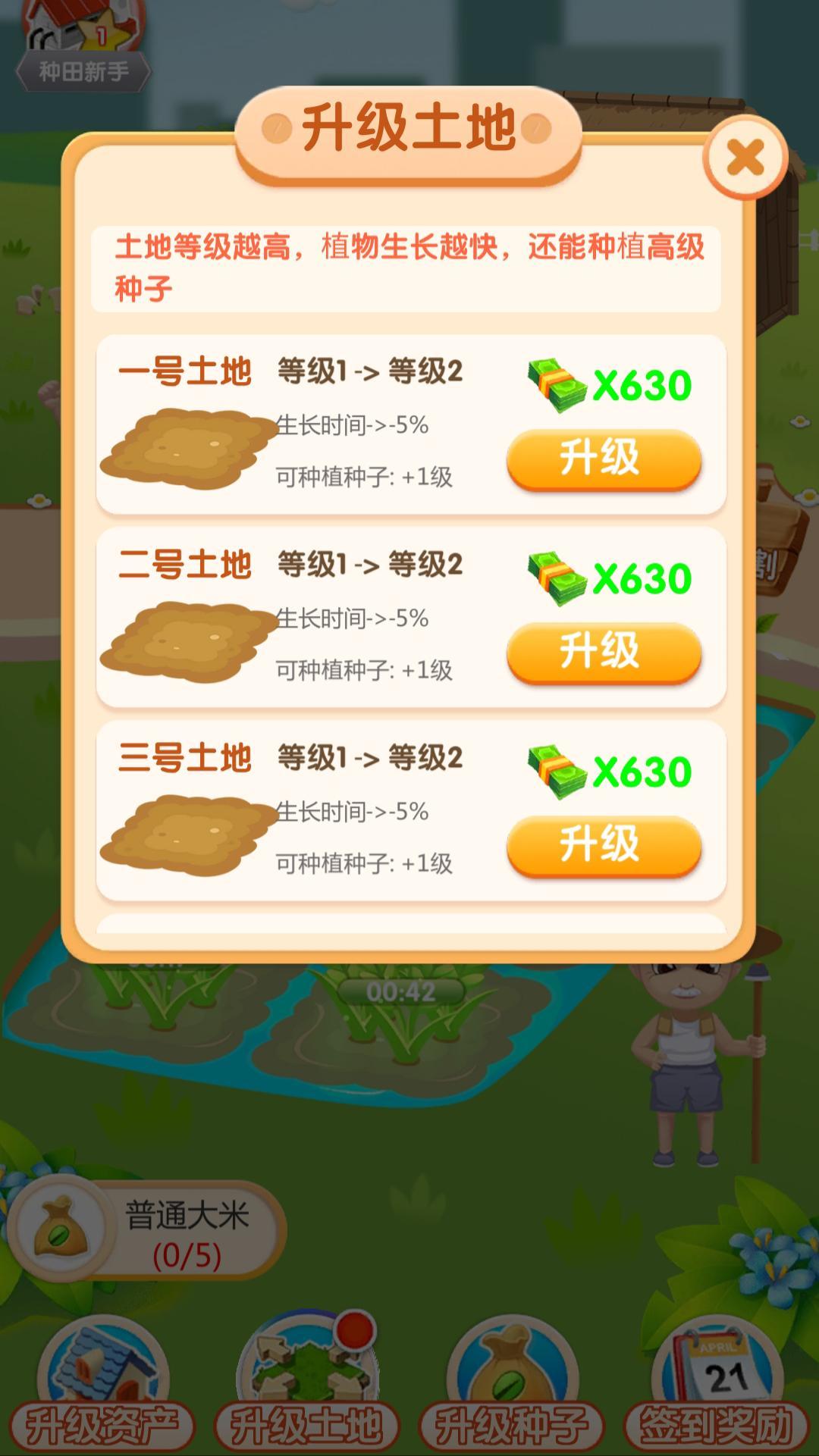Upgrade 三号土地 to level 2
819x1456 pixels.
point(603,846)
